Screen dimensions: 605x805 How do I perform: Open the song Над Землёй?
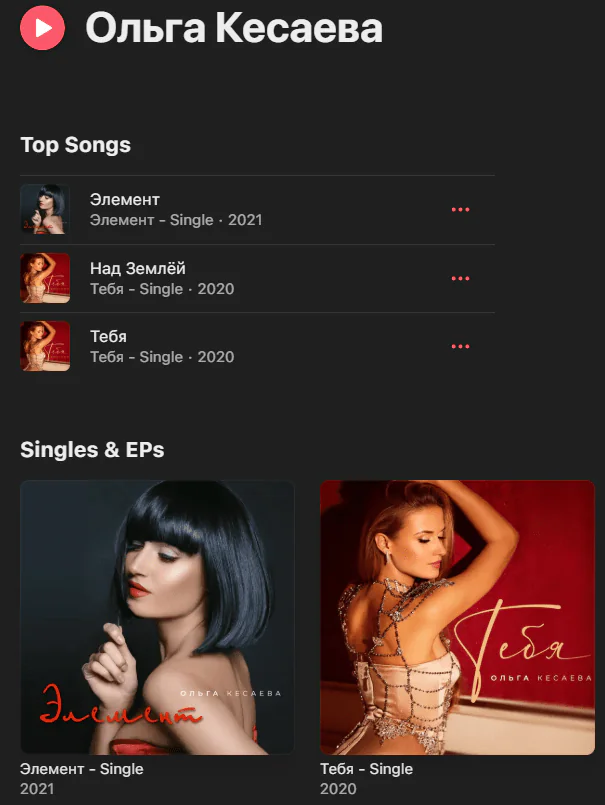pos(138,268)
